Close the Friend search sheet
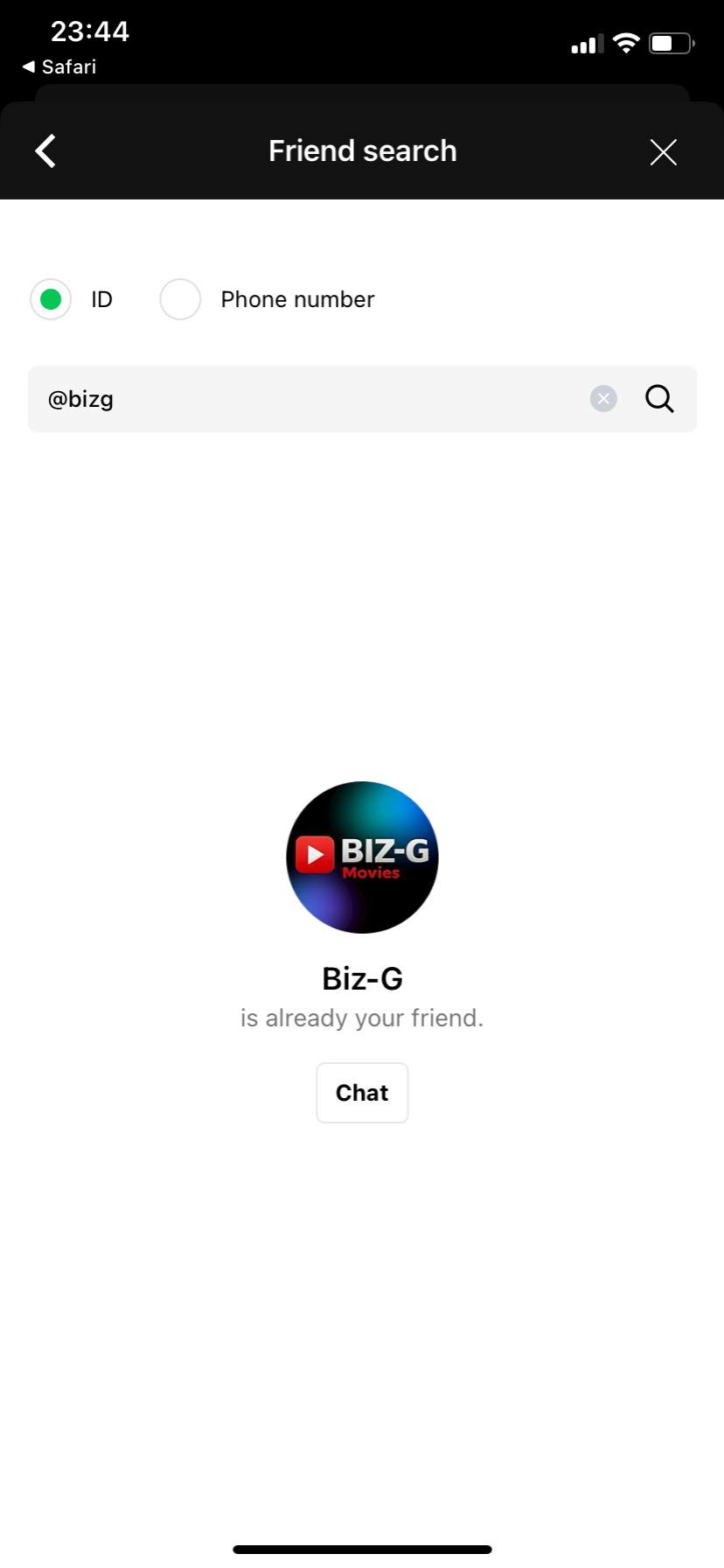 tap(663, 152)
